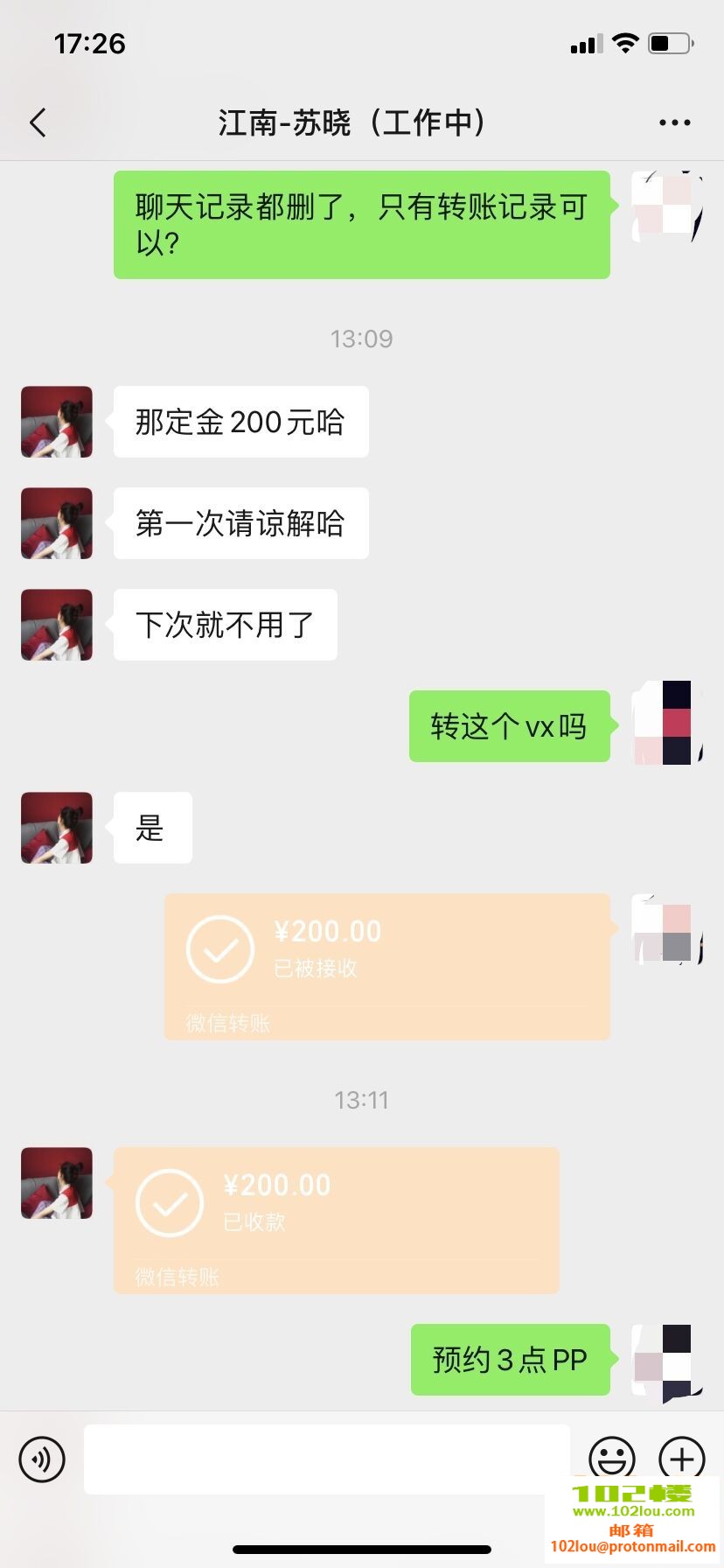Tap the message bubble 转这个 vx 吗

tap(510, 726)
